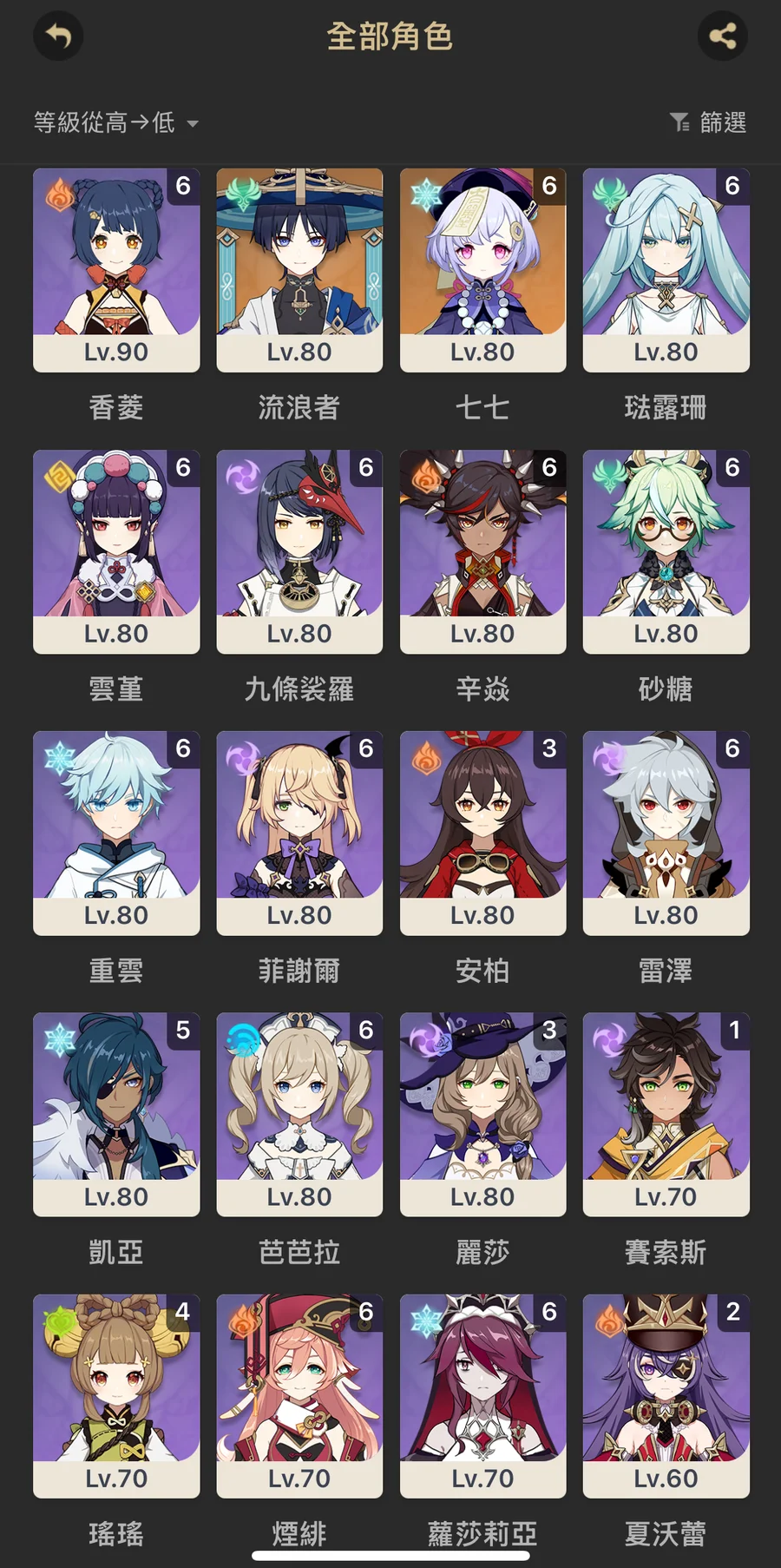View 安柏 character details
This screenshot has height=1568, width=781.
[x=482, y=833]
